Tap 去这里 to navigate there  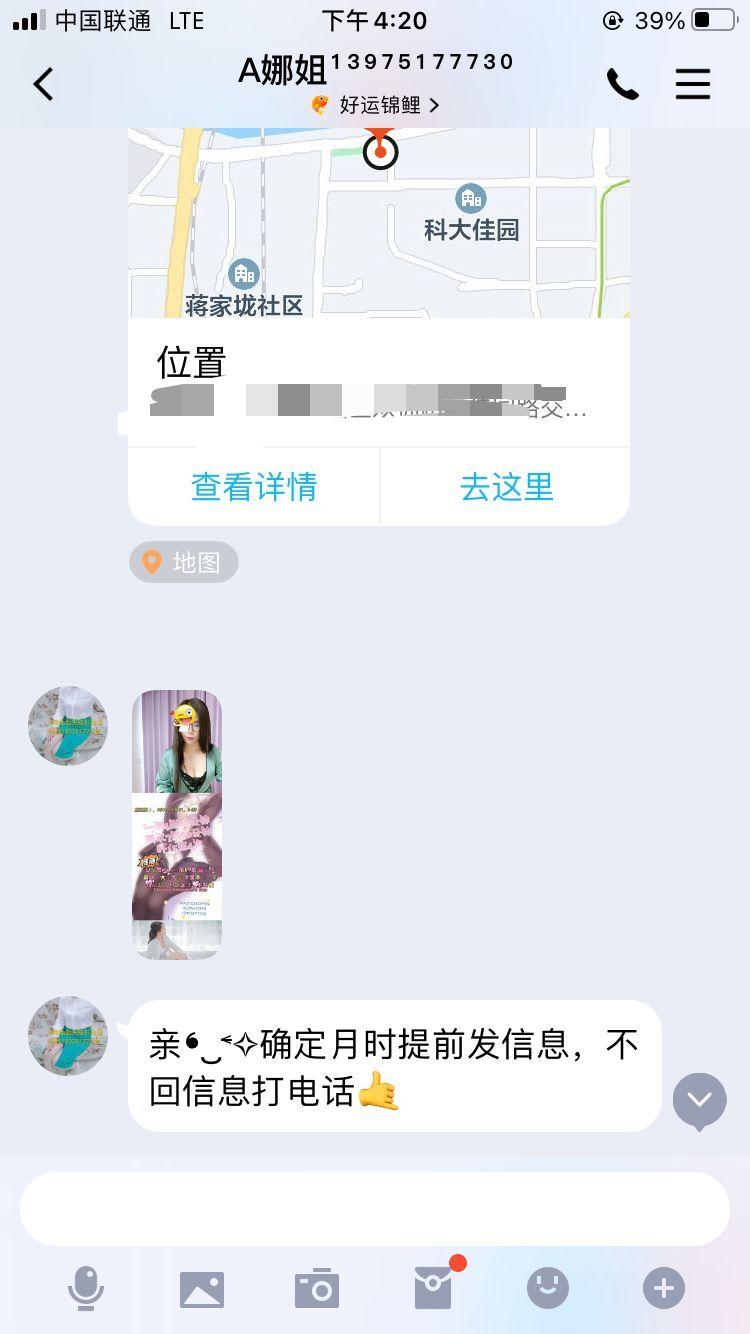pos(506,487)
